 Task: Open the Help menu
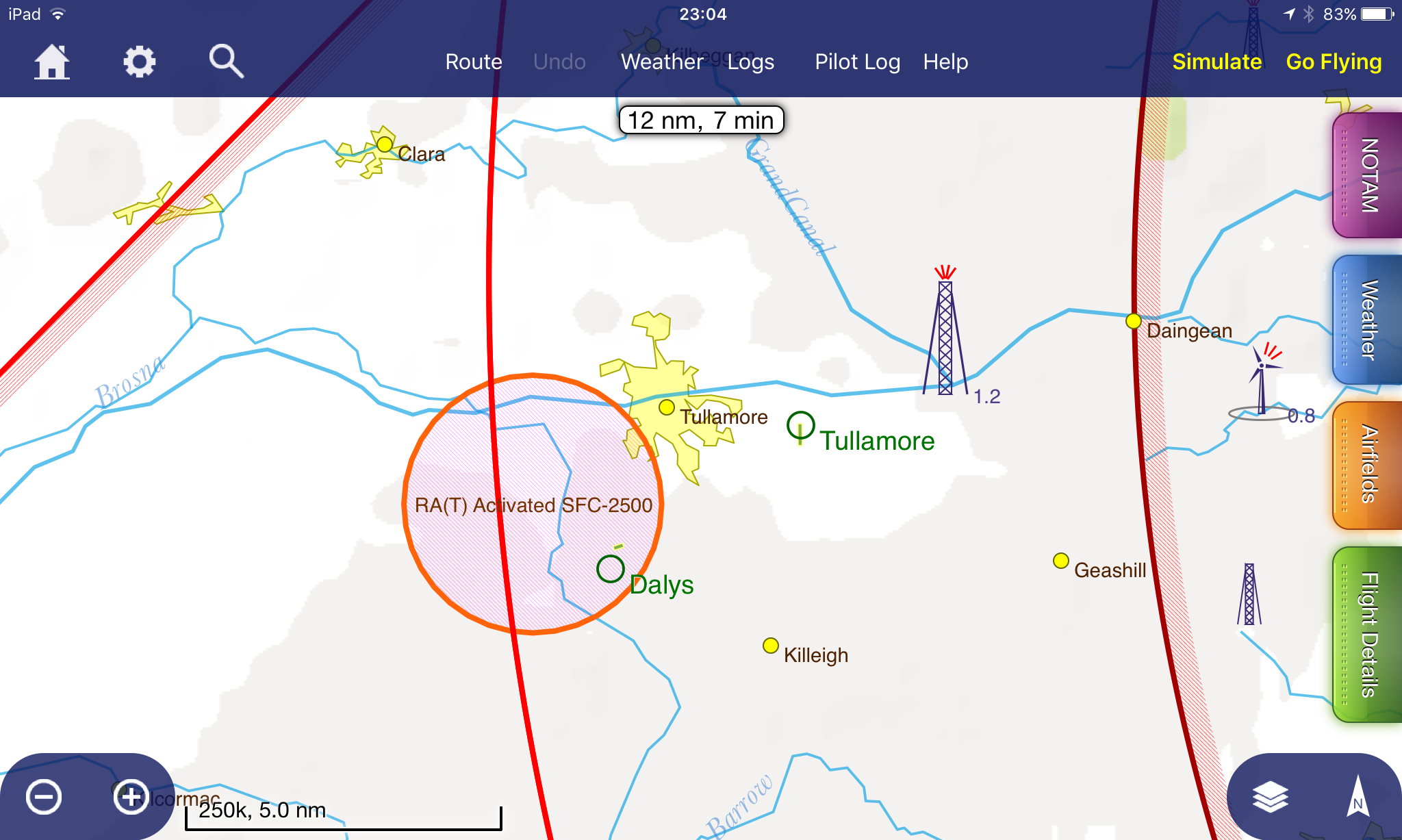[945, 62]
